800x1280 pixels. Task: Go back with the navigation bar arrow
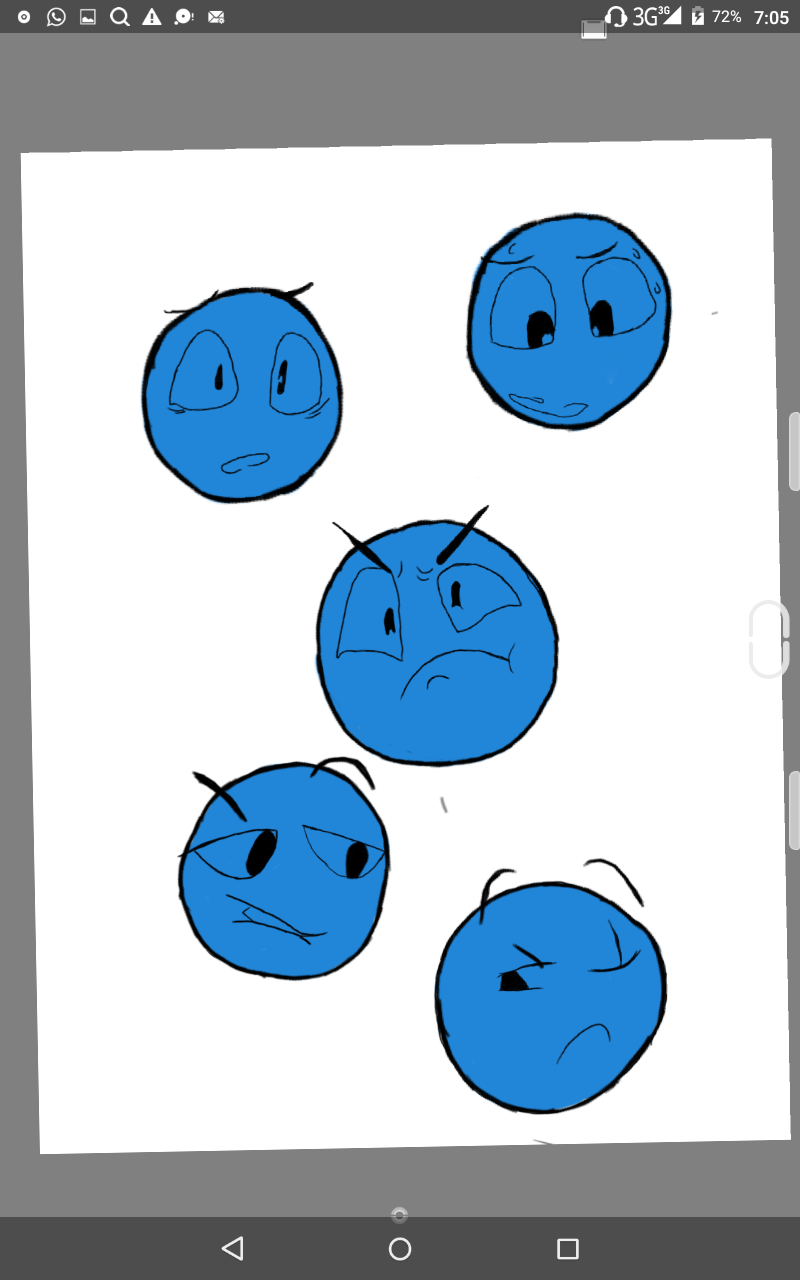[x=233, y=1248]
